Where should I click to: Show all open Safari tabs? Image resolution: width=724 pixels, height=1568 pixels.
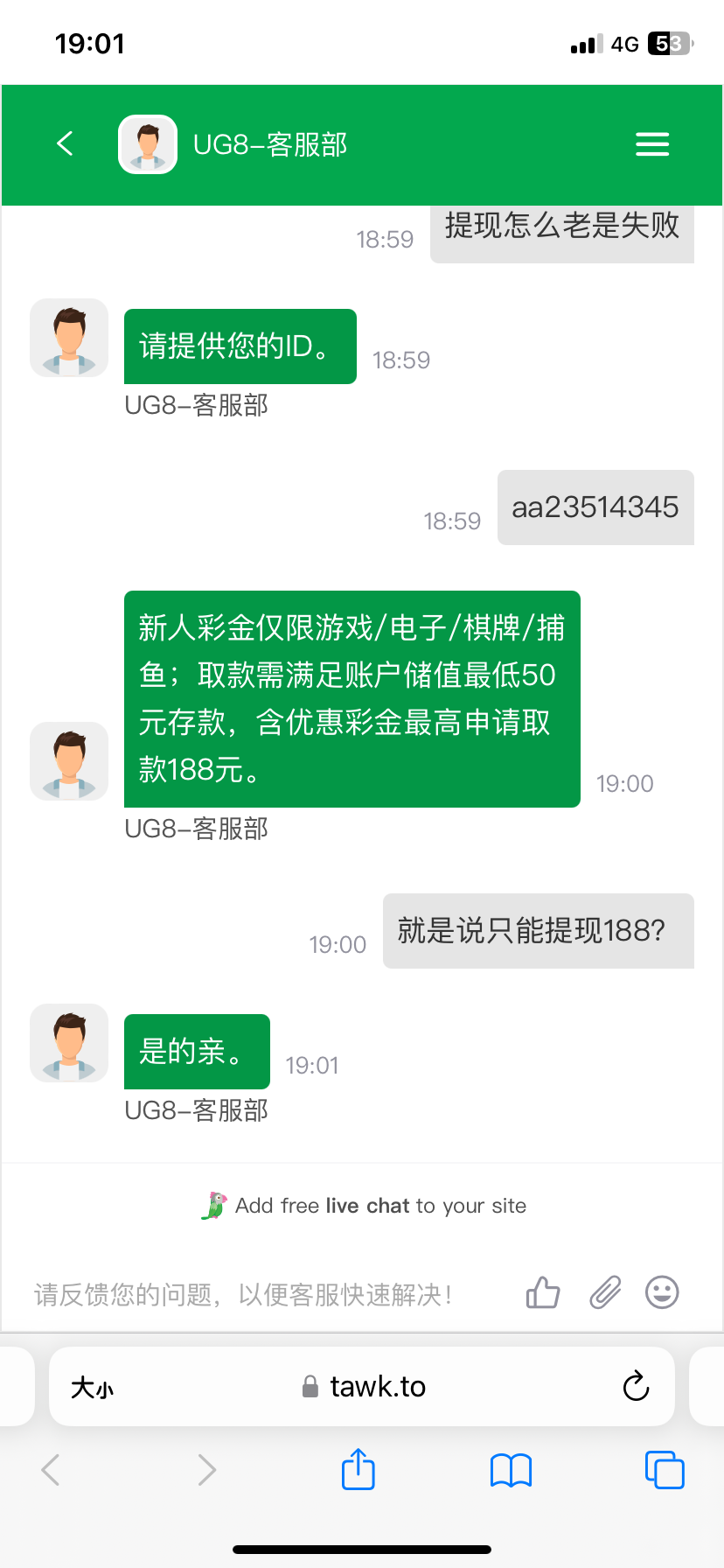click(x=664, y=1470)
